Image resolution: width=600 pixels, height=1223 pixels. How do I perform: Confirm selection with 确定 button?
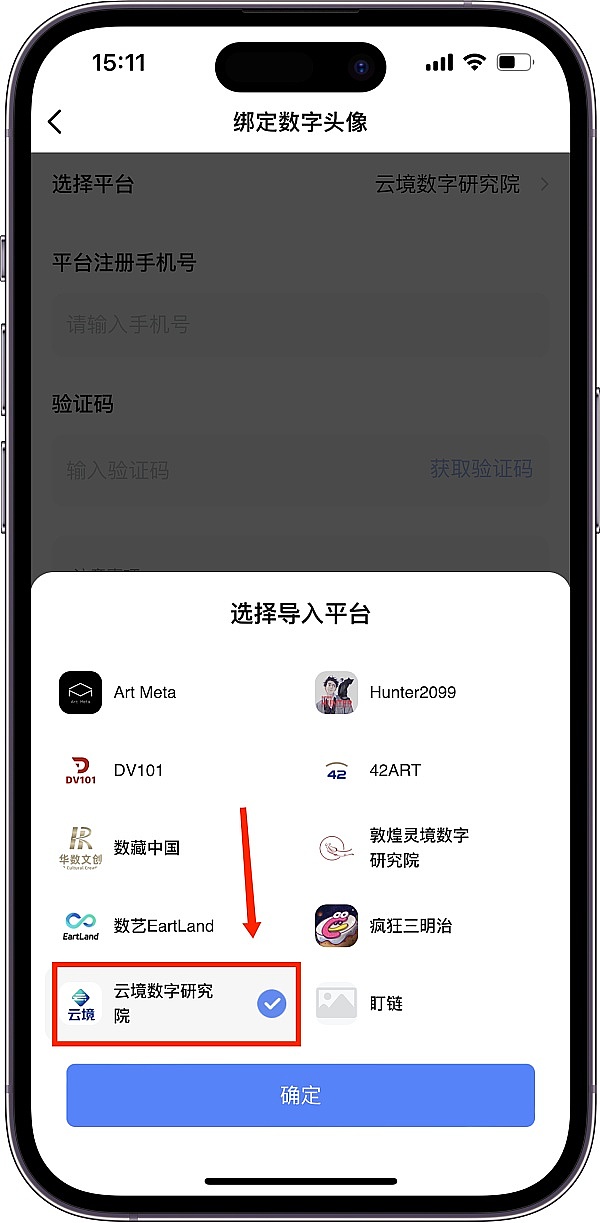click(300, 1095)
